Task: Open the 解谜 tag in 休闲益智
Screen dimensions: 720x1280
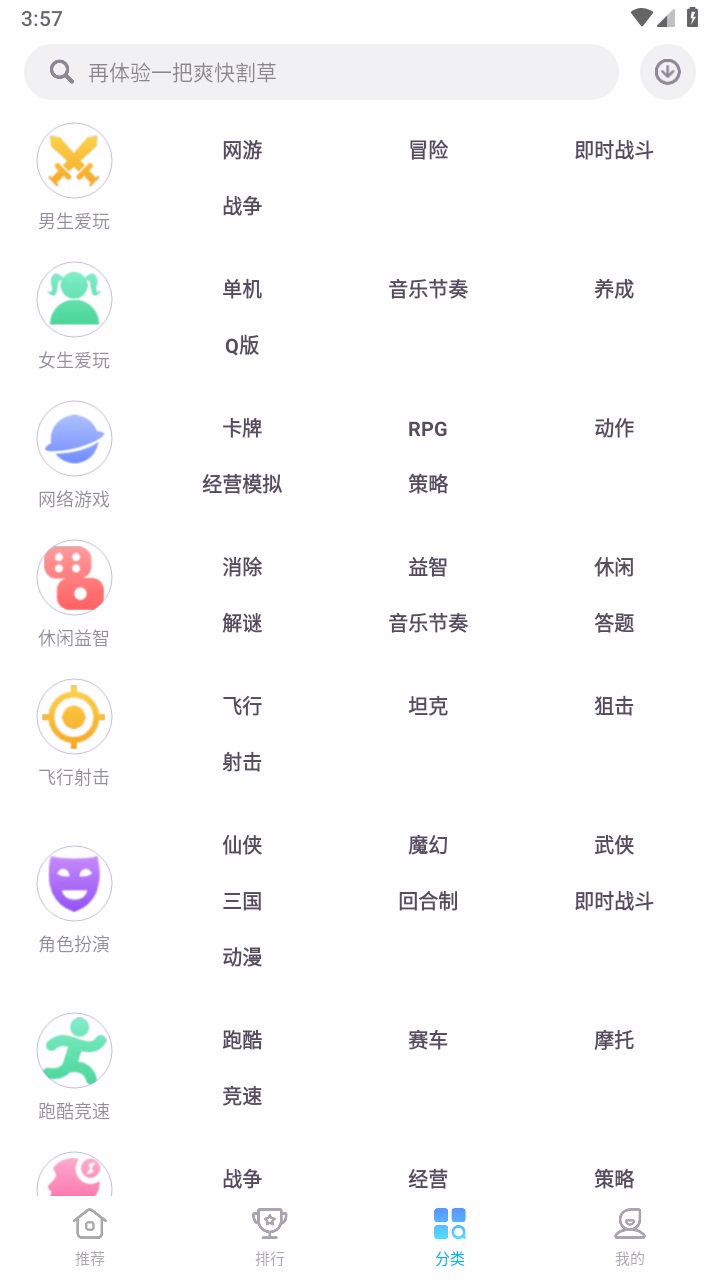Action: point(241,623)
